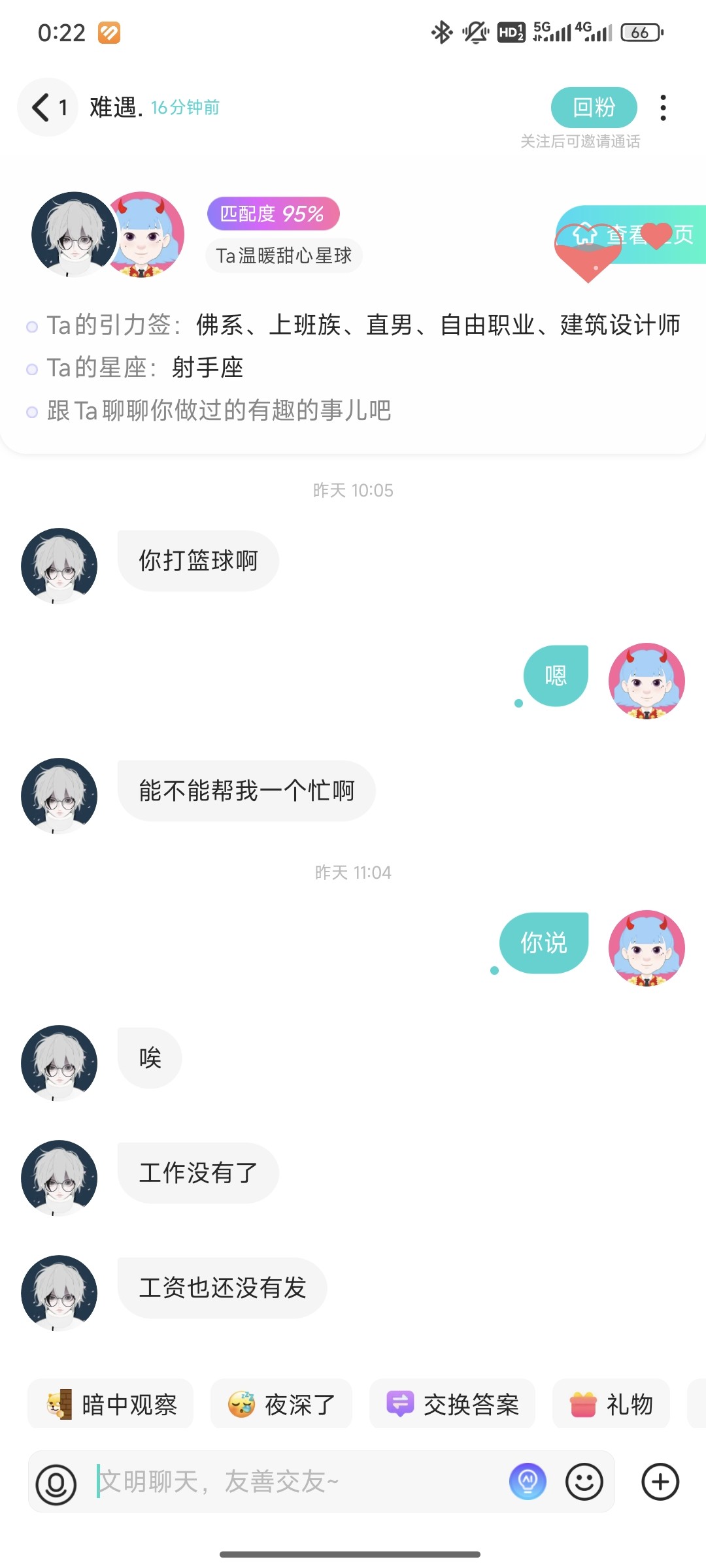This screenshot has height=1568, width=706.
Task: Tap my avatar next to 你说
Action: point(647,948)
